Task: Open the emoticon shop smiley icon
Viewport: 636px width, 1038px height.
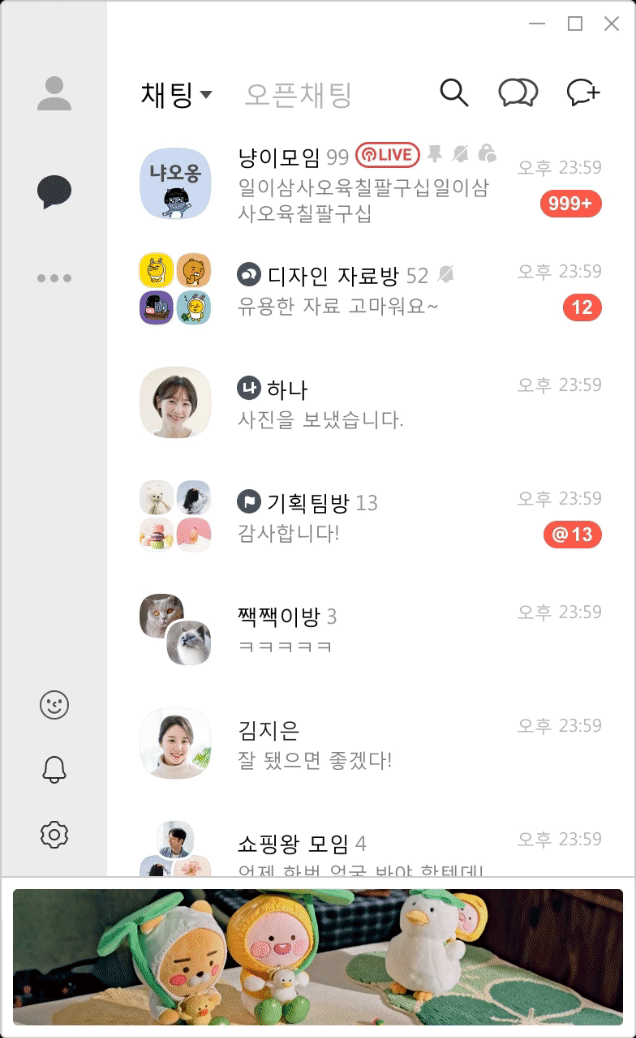Action: (54, 705)
